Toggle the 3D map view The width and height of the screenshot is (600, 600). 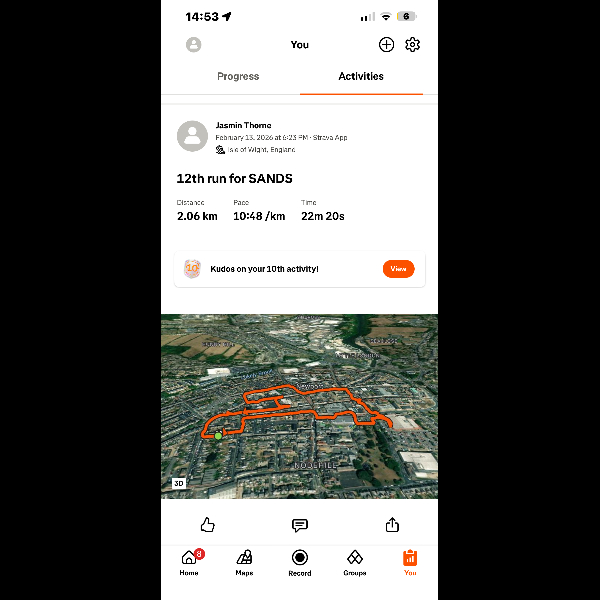(179, 483)
